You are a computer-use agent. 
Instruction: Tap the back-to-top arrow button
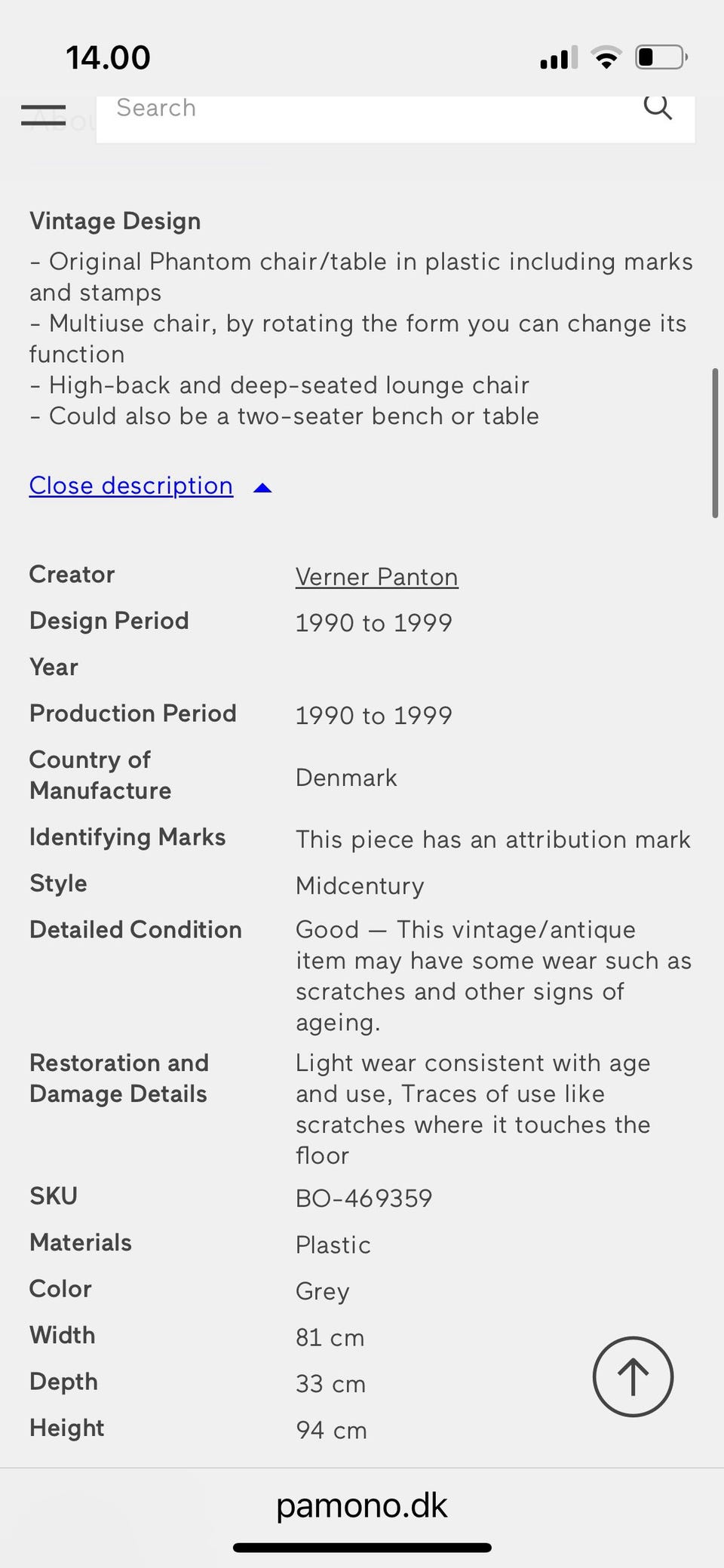click(633, 1376)
